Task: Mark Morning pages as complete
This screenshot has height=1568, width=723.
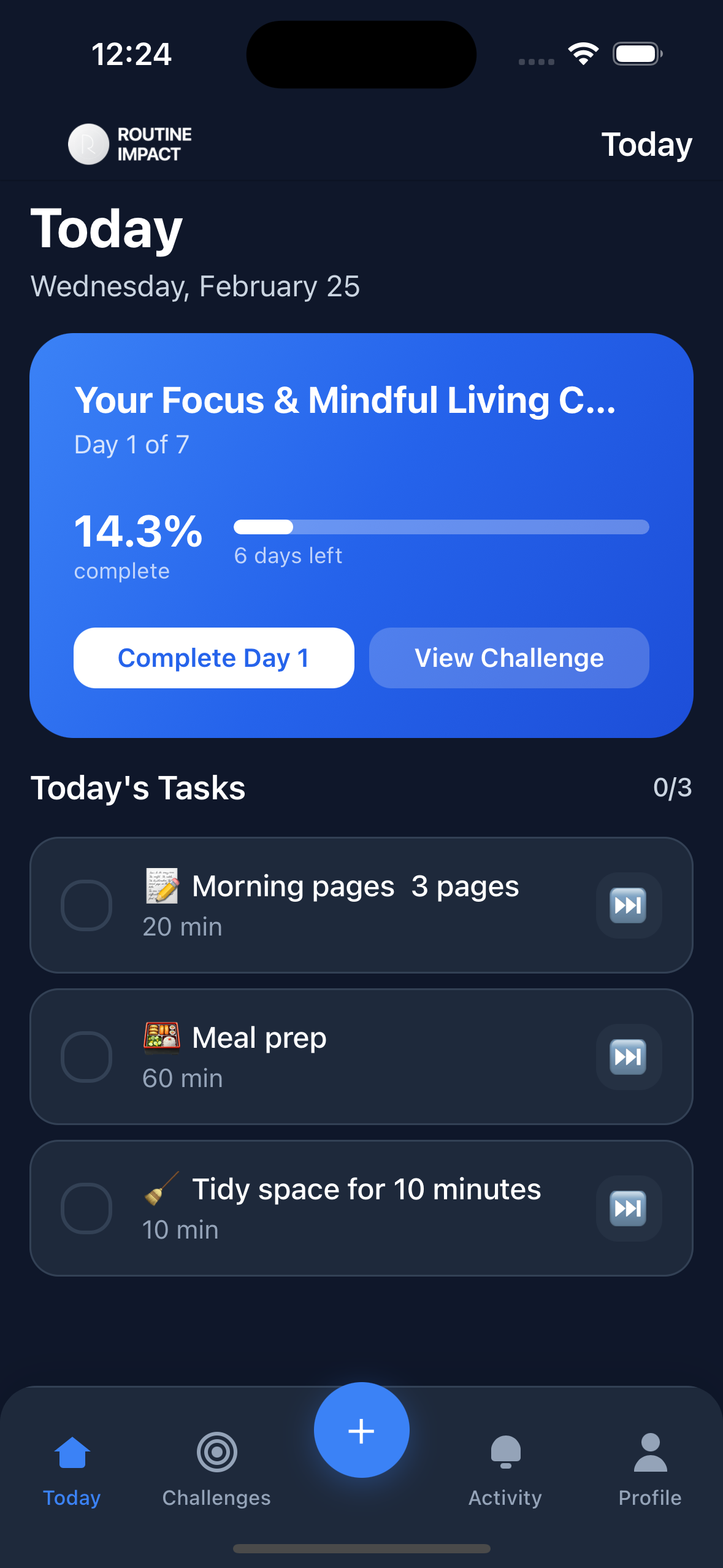Action: point(86,905)
